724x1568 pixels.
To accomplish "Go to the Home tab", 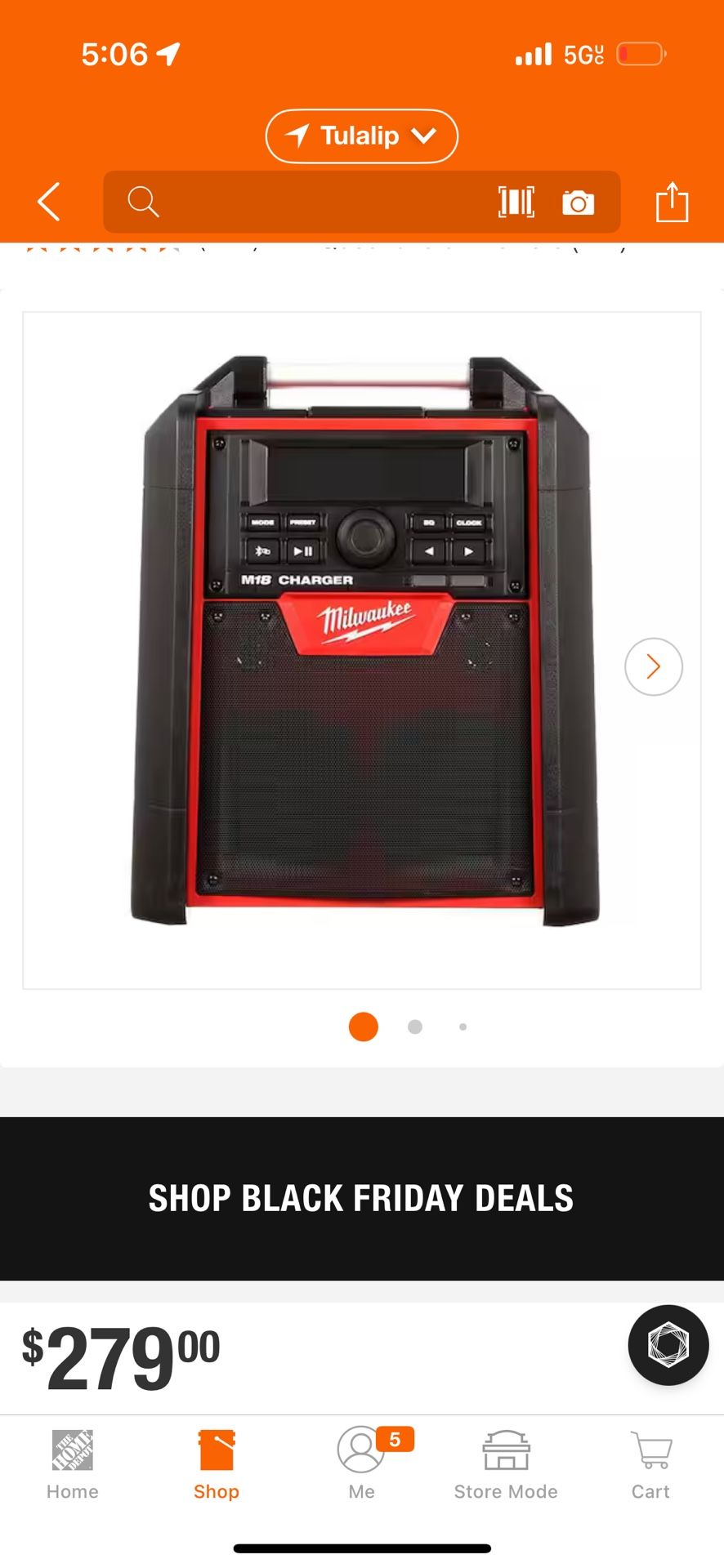I will pos(72,1465).
